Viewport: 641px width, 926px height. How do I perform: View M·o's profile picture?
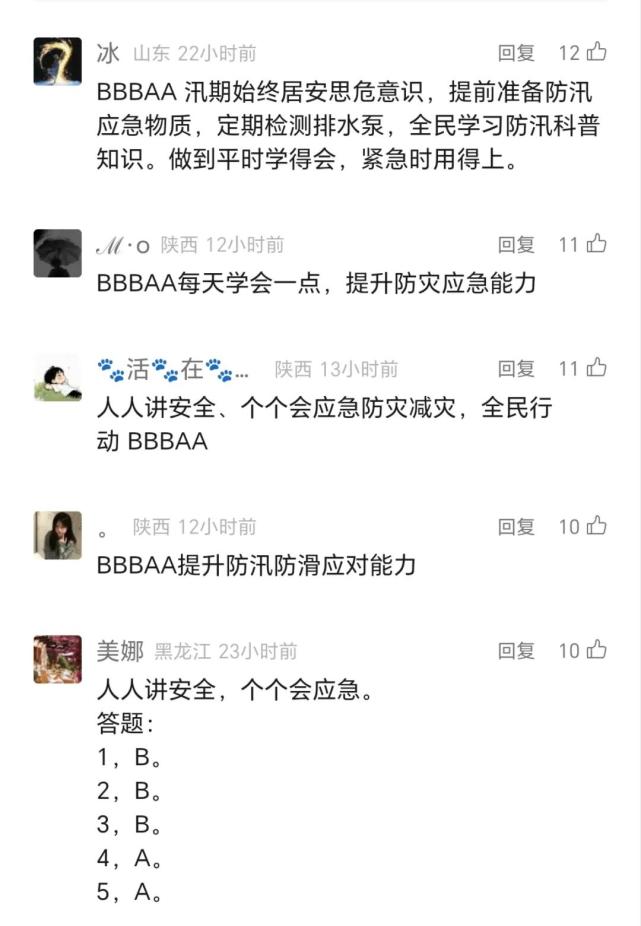point(57,253)
